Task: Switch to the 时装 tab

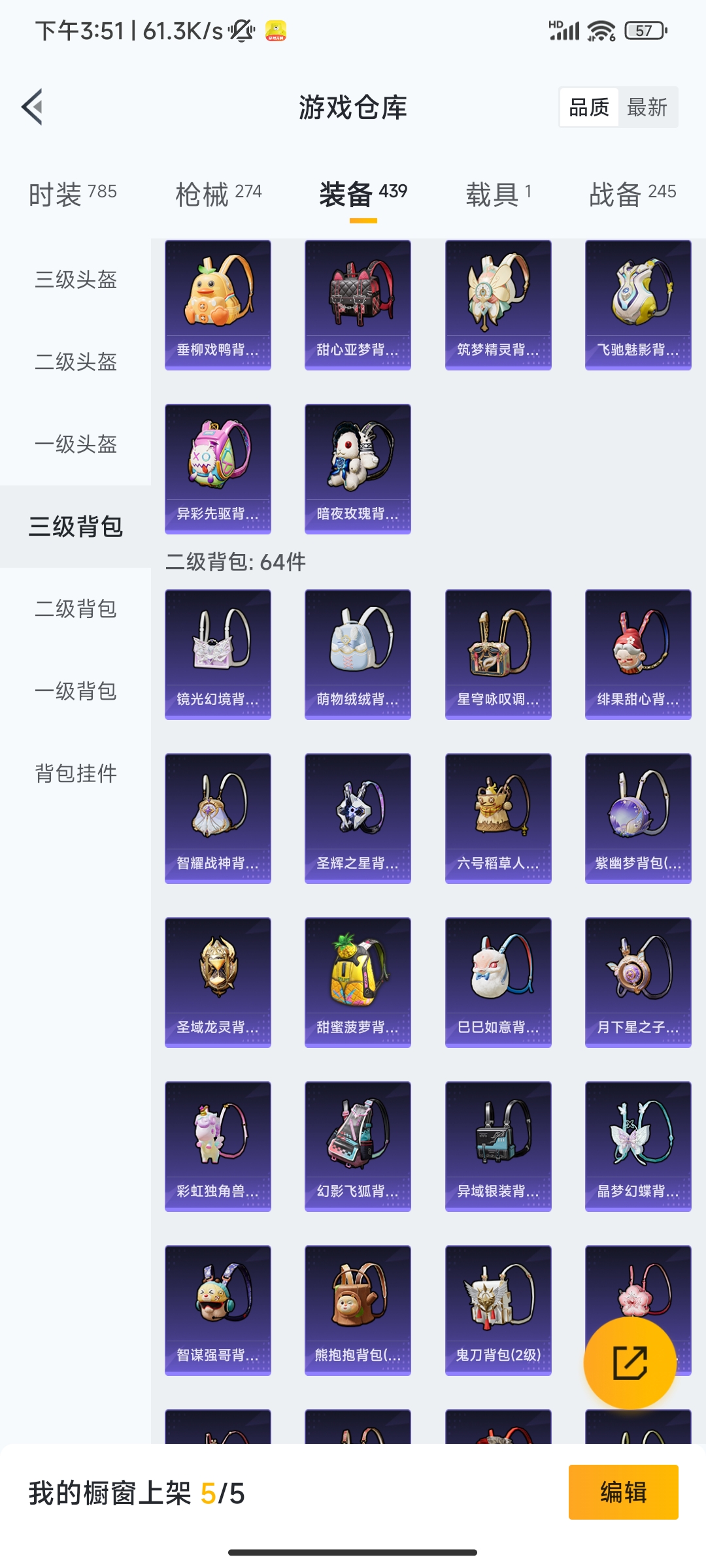Action: (x=73, y=193)
